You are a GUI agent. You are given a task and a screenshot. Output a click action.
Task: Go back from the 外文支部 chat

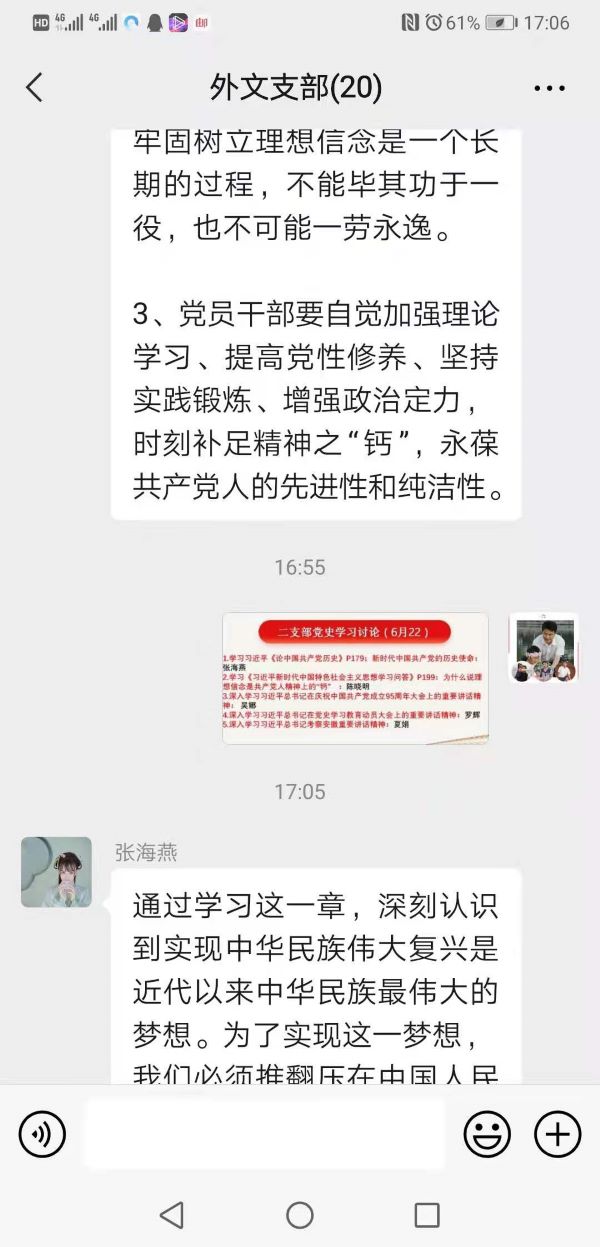[x=34, y=88]
